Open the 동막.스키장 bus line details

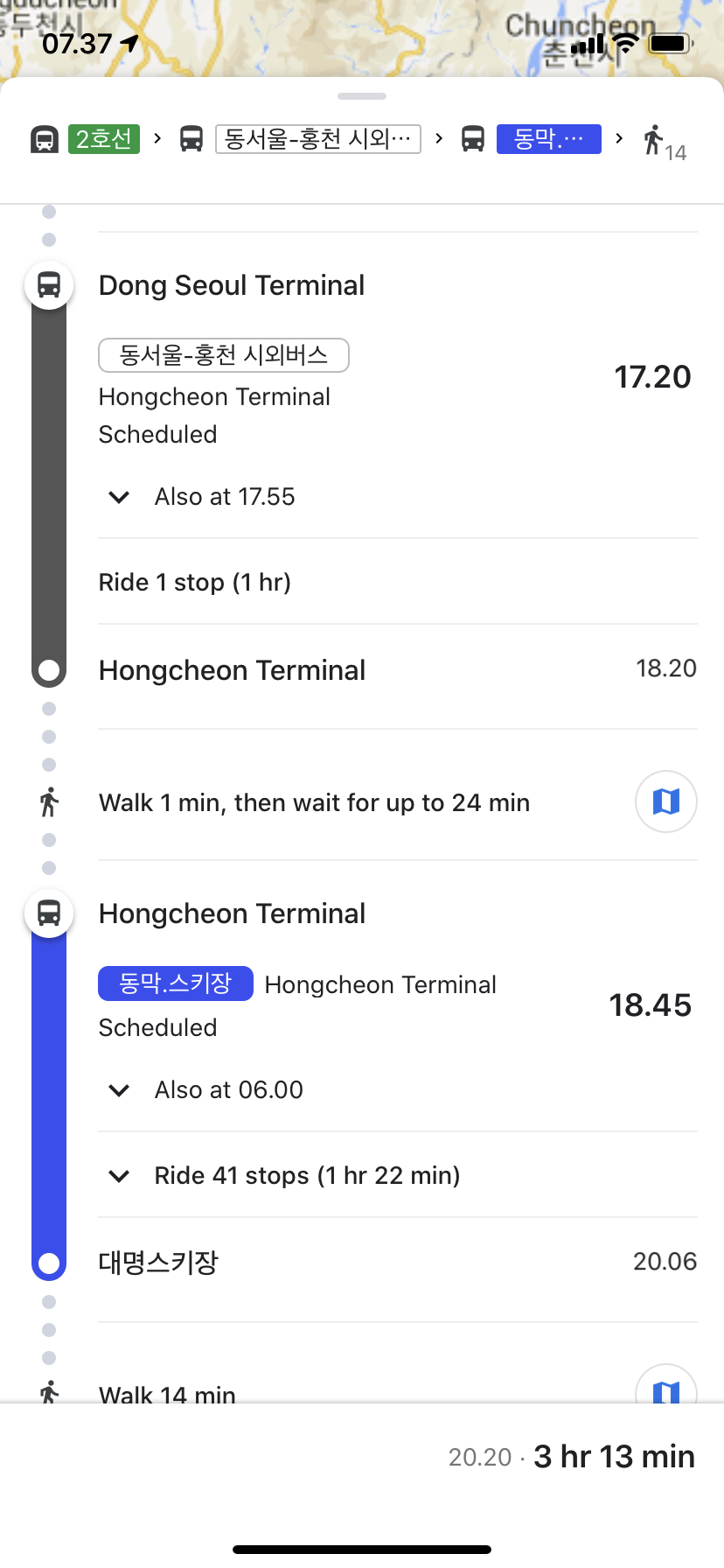pyautogui.click(x=176, y=983)
